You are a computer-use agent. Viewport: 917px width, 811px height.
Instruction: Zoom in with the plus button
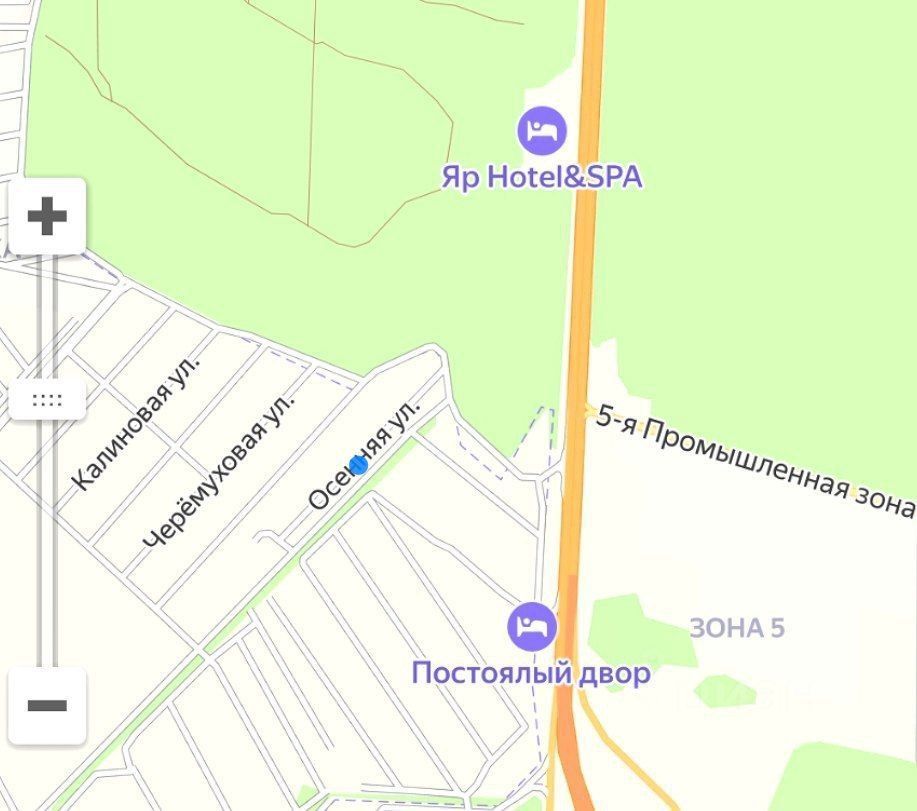click(x=47, y=216)
